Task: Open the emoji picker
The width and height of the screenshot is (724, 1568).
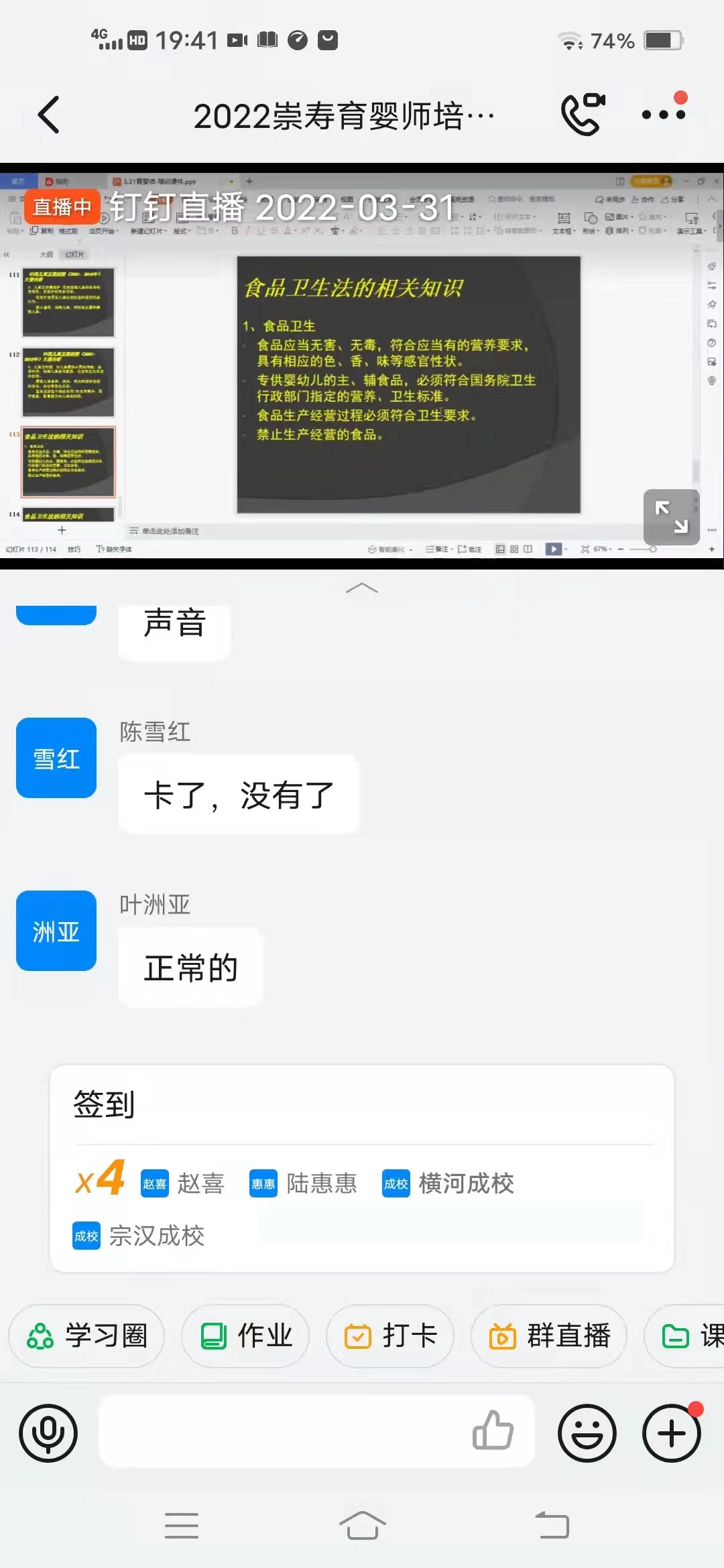Action: [587, 1433]
